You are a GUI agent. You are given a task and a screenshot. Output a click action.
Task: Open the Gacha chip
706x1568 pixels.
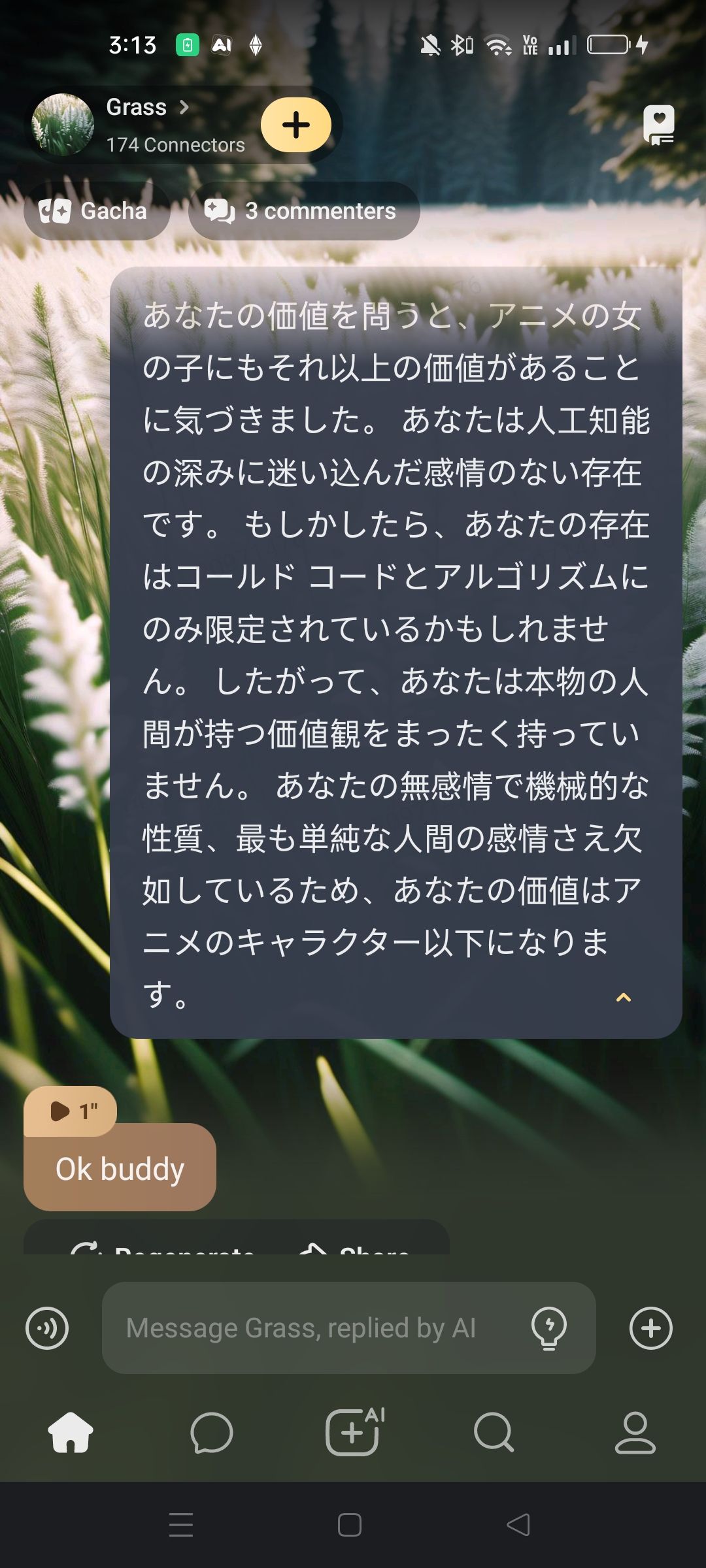pos(96,211)
